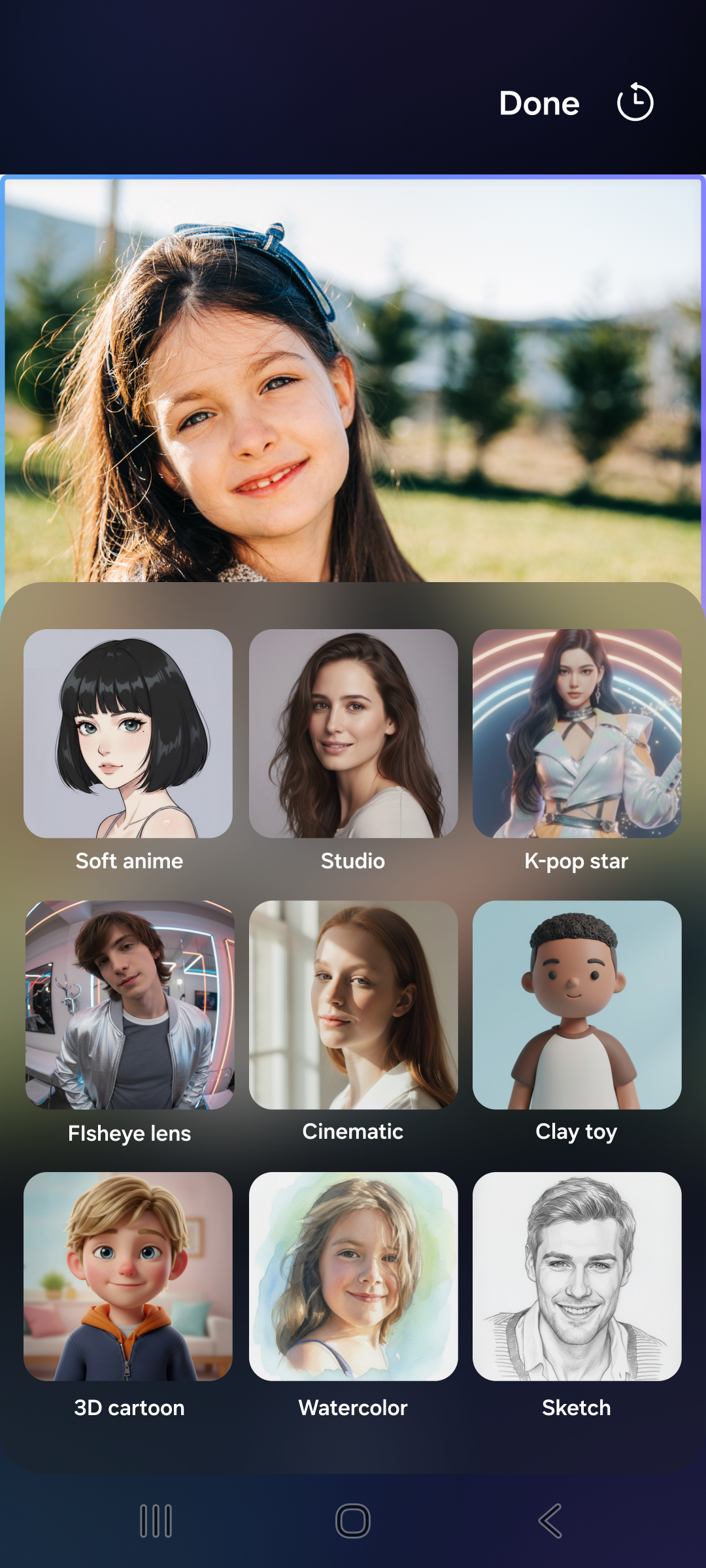Open the history clock icon
The height and width of the screenshot is (1568, 706).
(x=635, y=103)
